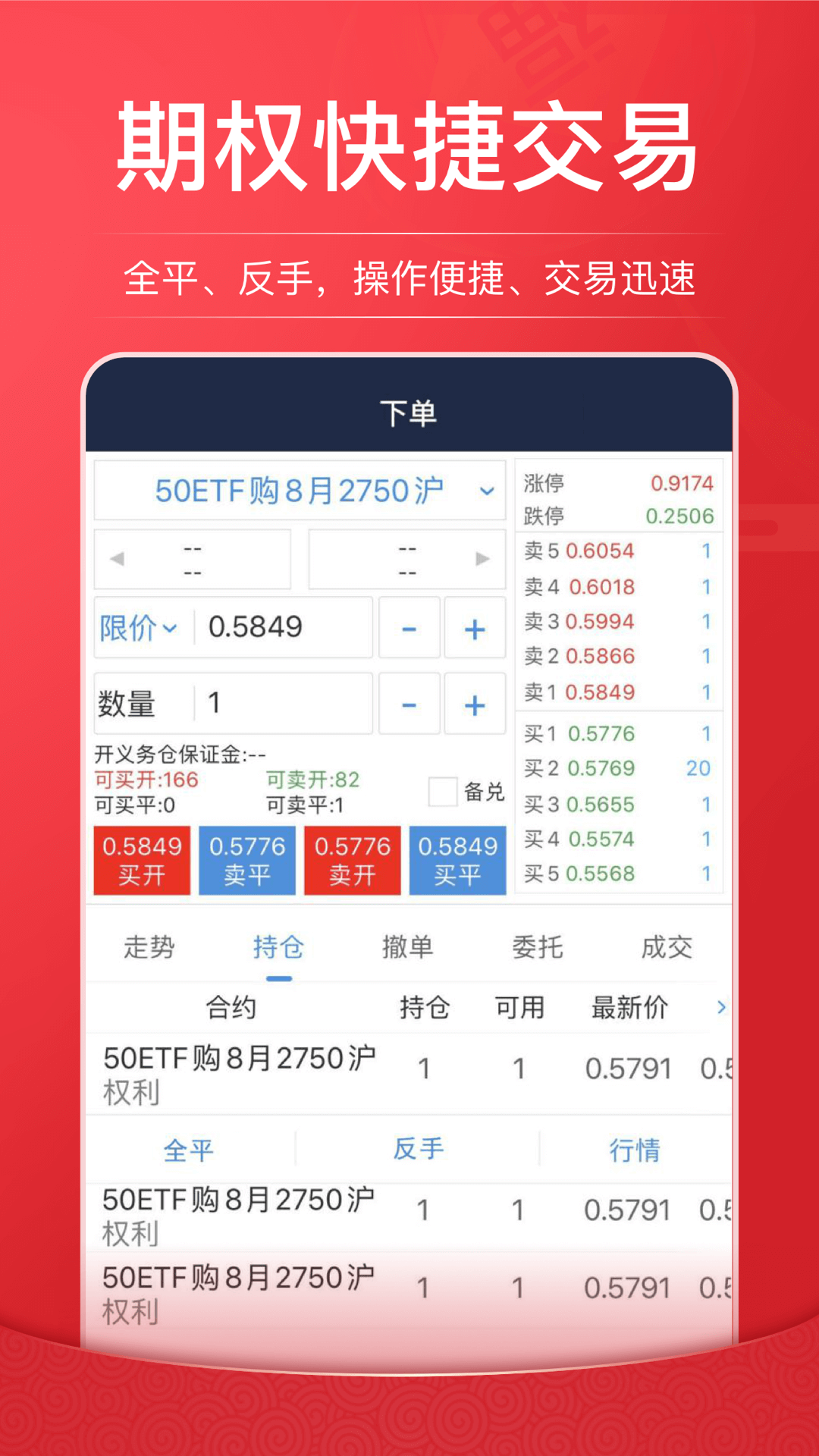Decrease the 数量 quantity with the minus stepper

coord(410,703)
